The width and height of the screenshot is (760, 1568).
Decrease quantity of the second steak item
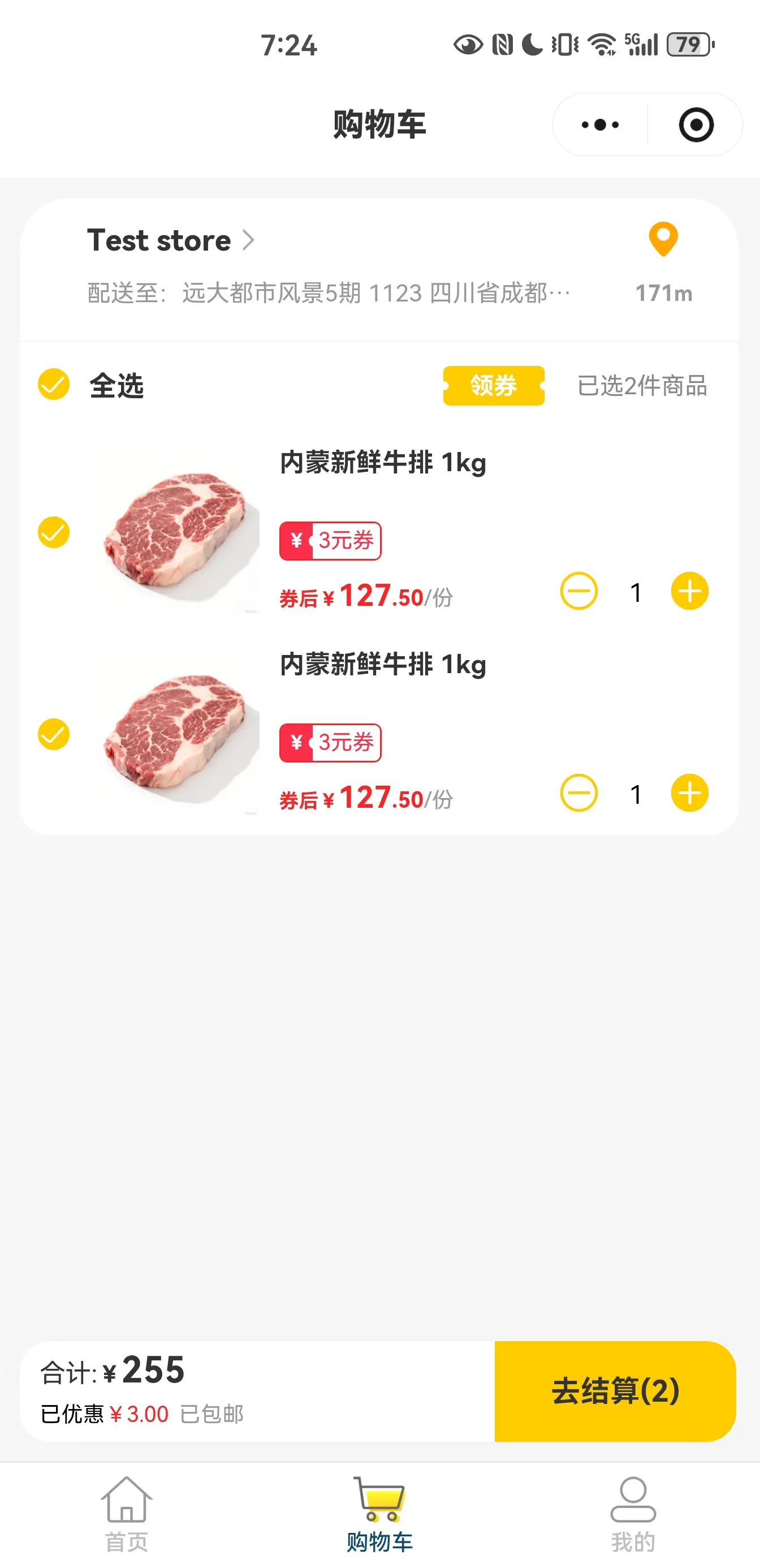click(x=578, y=793)
